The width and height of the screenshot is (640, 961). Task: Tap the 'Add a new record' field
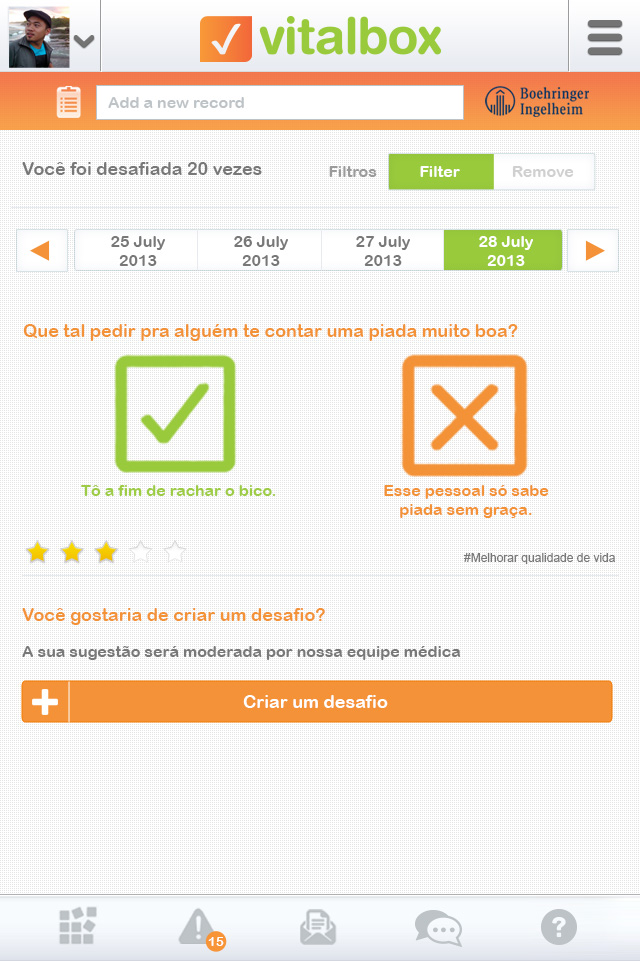(x=279, y=102)
